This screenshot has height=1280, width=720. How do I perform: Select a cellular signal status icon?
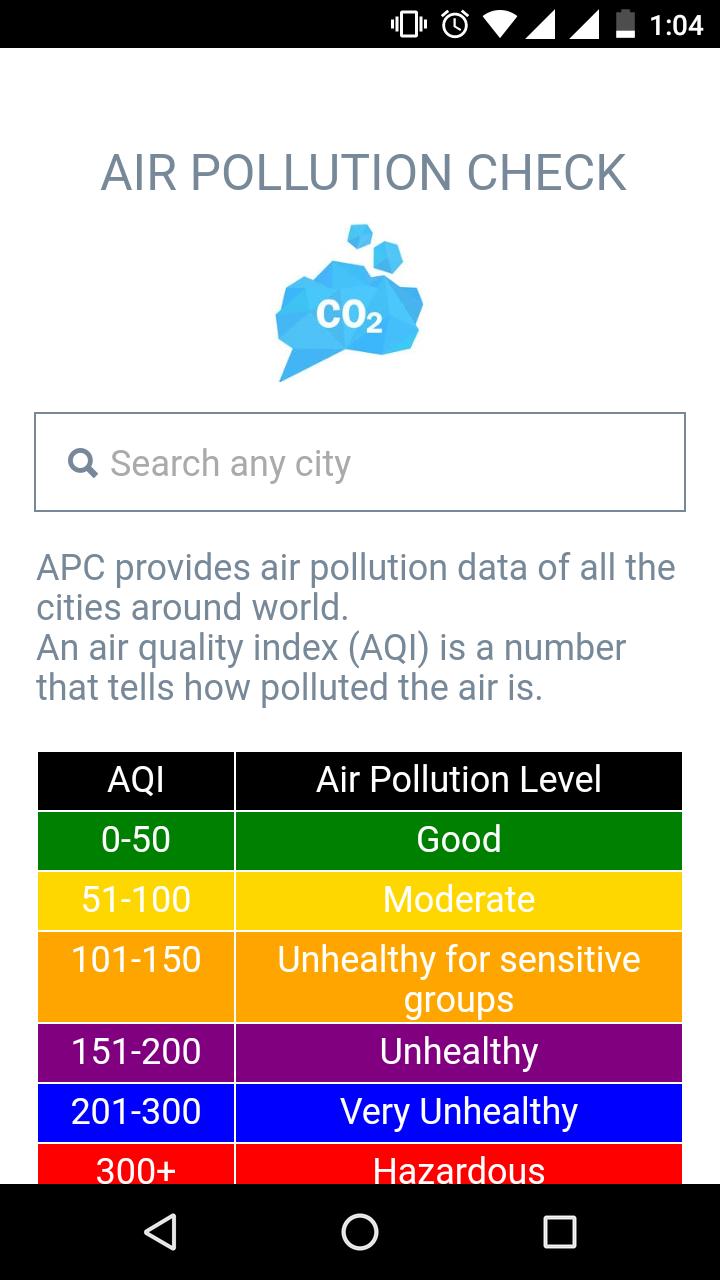pos(545,24)
